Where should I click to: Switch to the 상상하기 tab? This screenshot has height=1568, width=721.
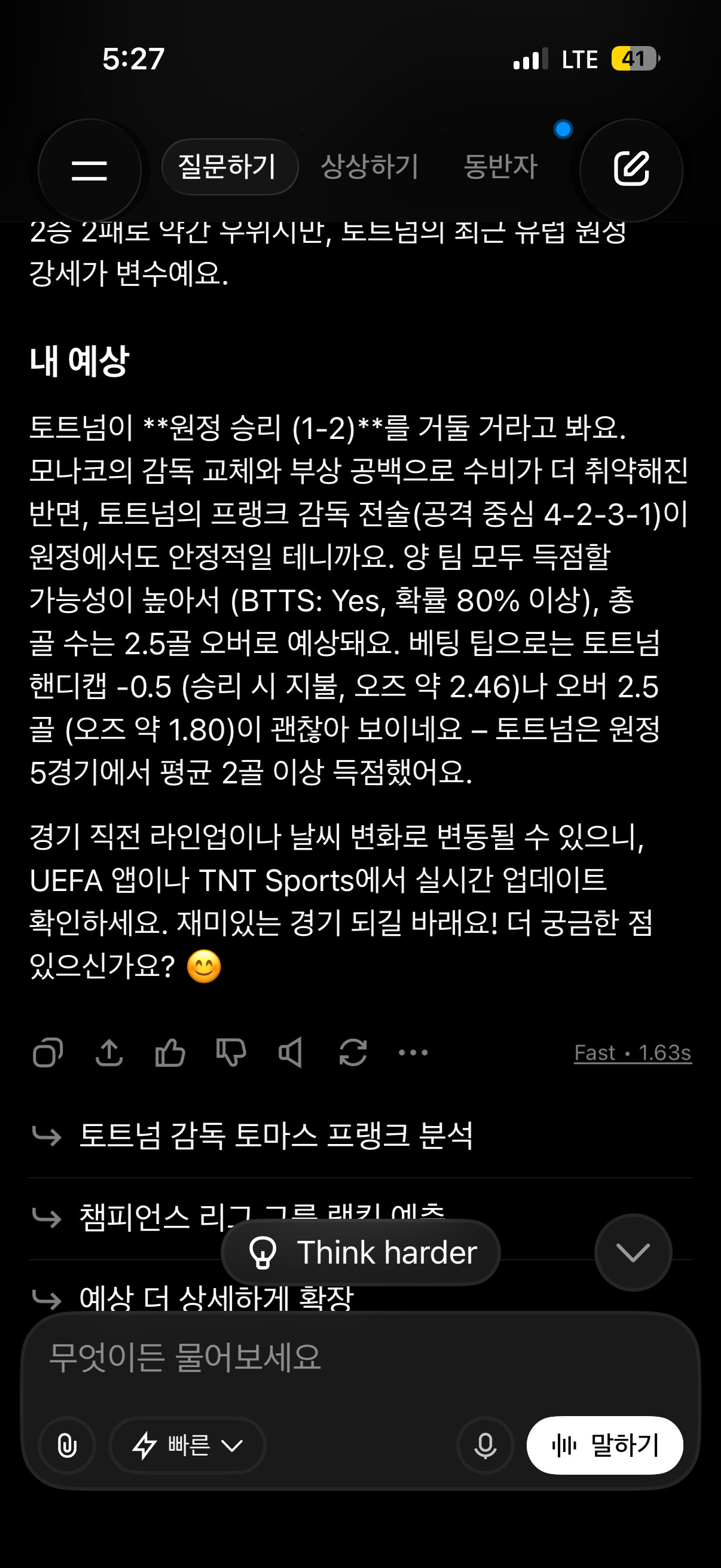(x=369, y=167)
